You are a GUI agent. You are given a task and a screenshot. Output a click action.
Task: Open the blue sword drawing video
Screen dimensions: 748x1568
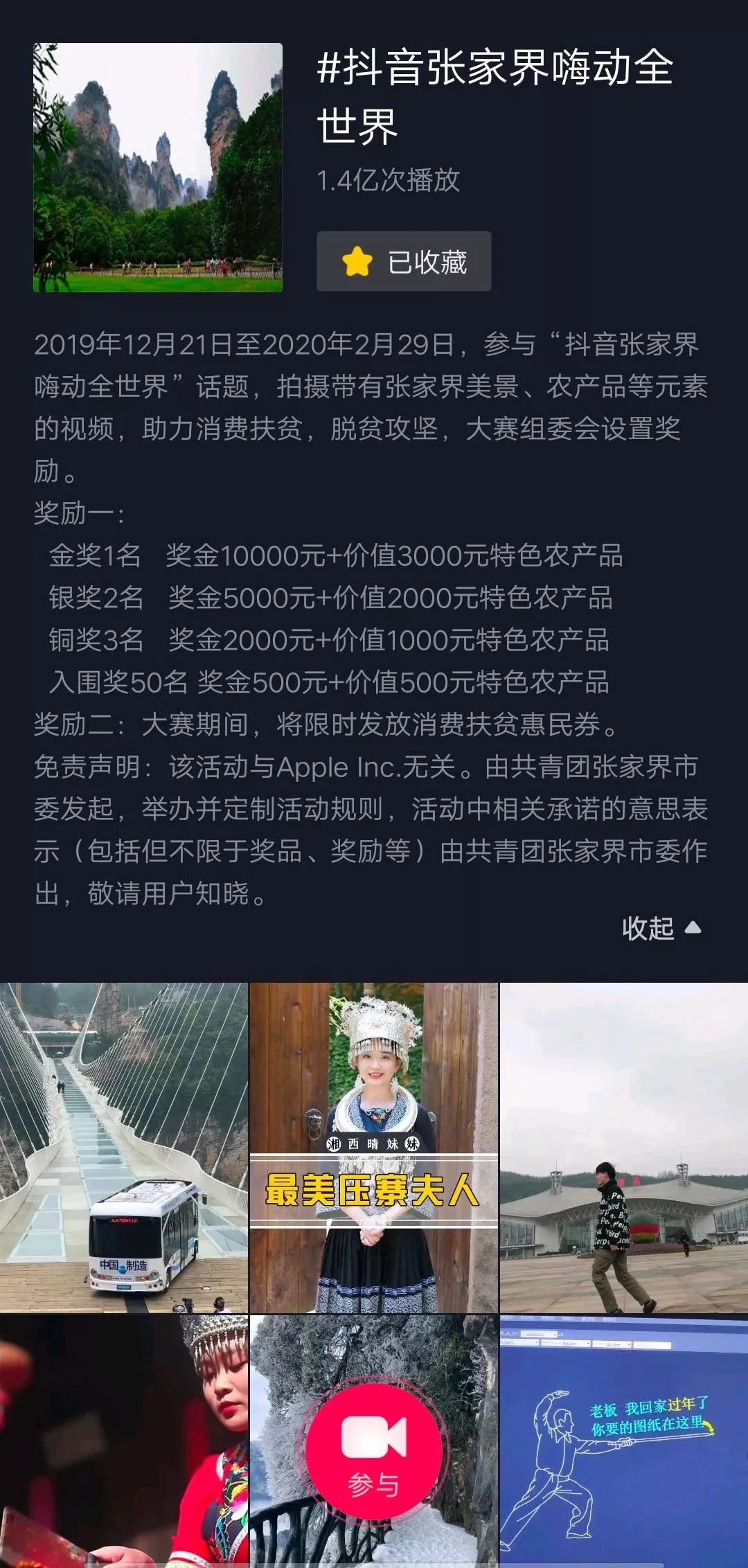624,1441
